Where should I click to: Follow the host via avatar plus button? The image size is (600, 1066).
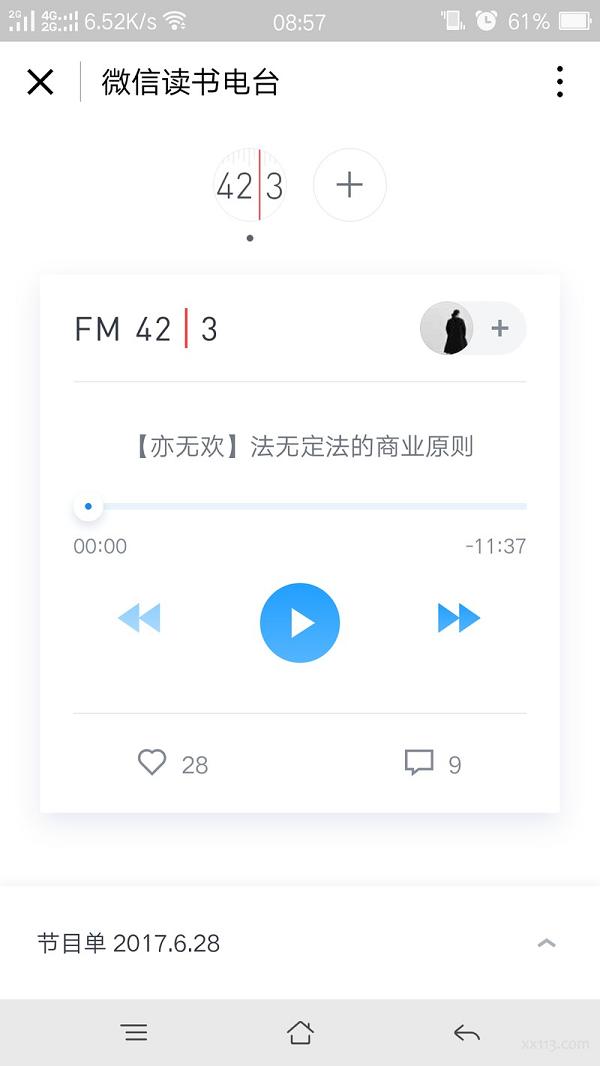[x=499, y=328]
